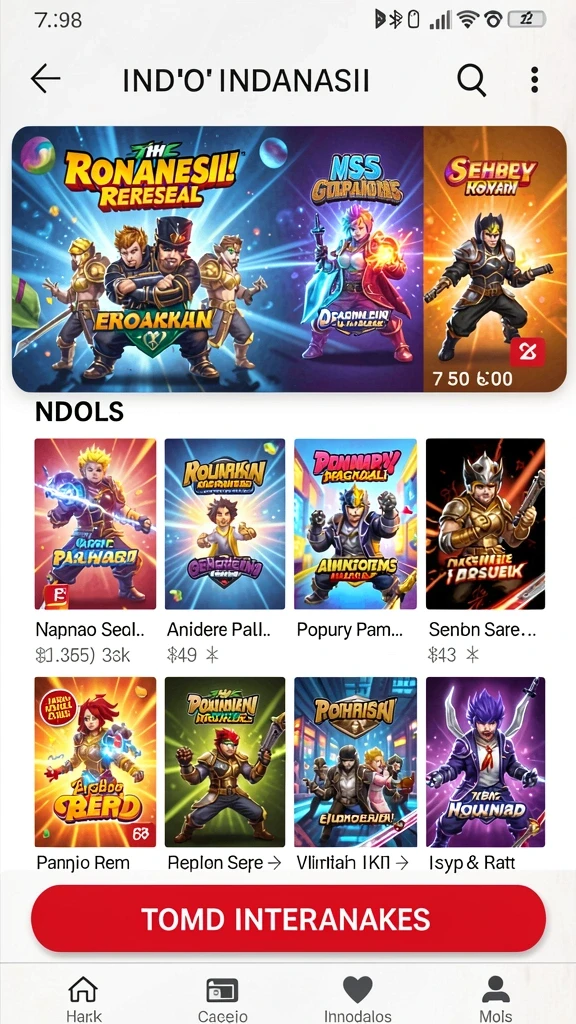Open the featured top banner

289,259
